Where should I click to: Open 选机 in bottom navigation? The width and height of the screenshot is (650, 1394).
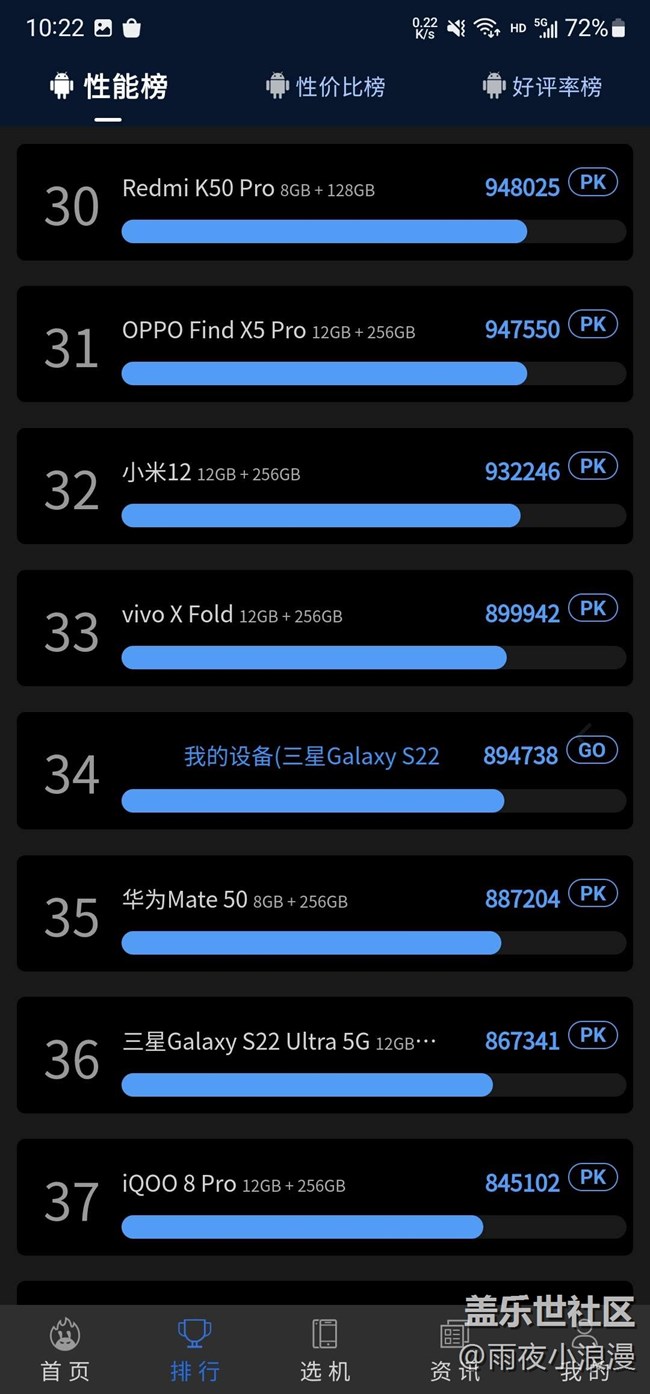point(325,1350)
